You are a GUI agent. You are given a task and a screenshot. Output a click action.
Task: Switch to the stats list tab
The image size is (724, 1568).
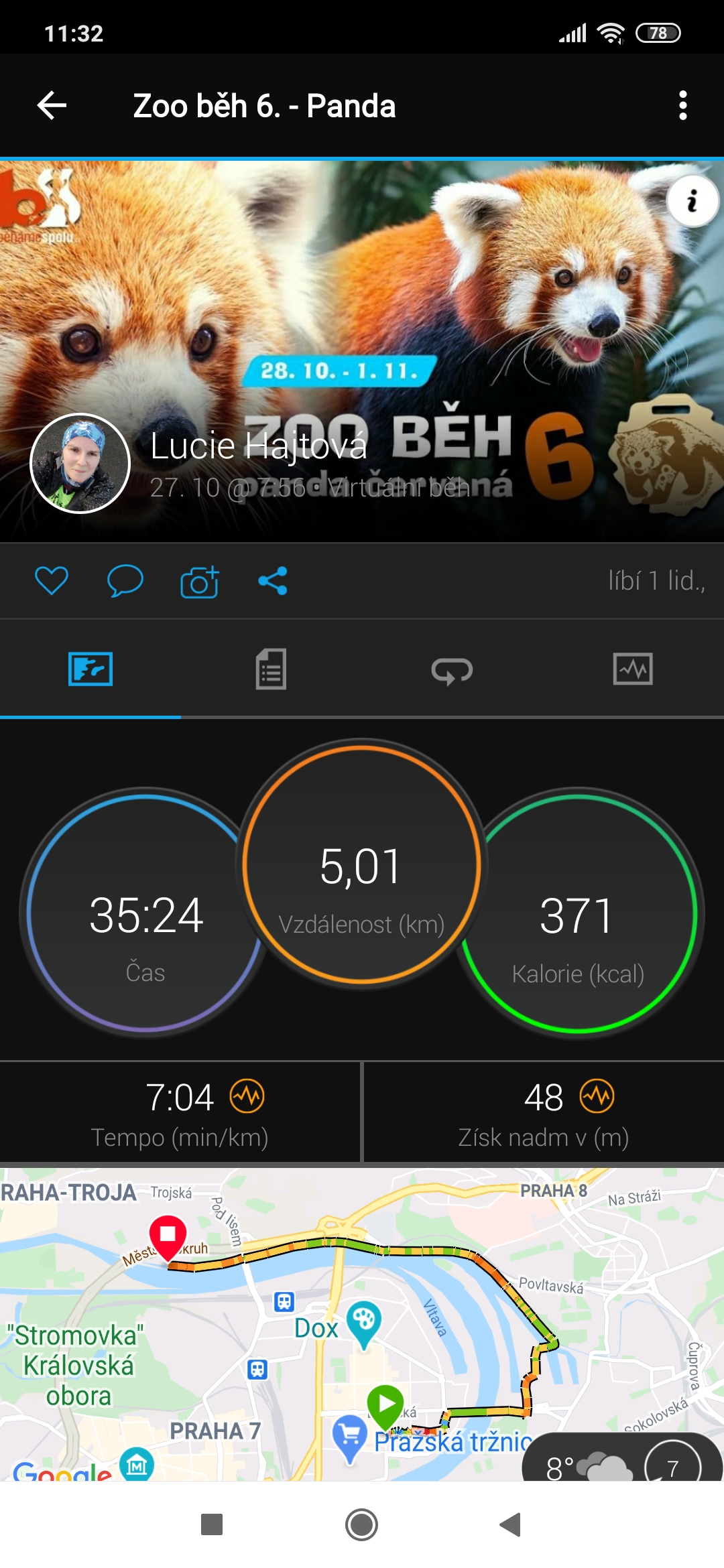click(x=271, y=669)
